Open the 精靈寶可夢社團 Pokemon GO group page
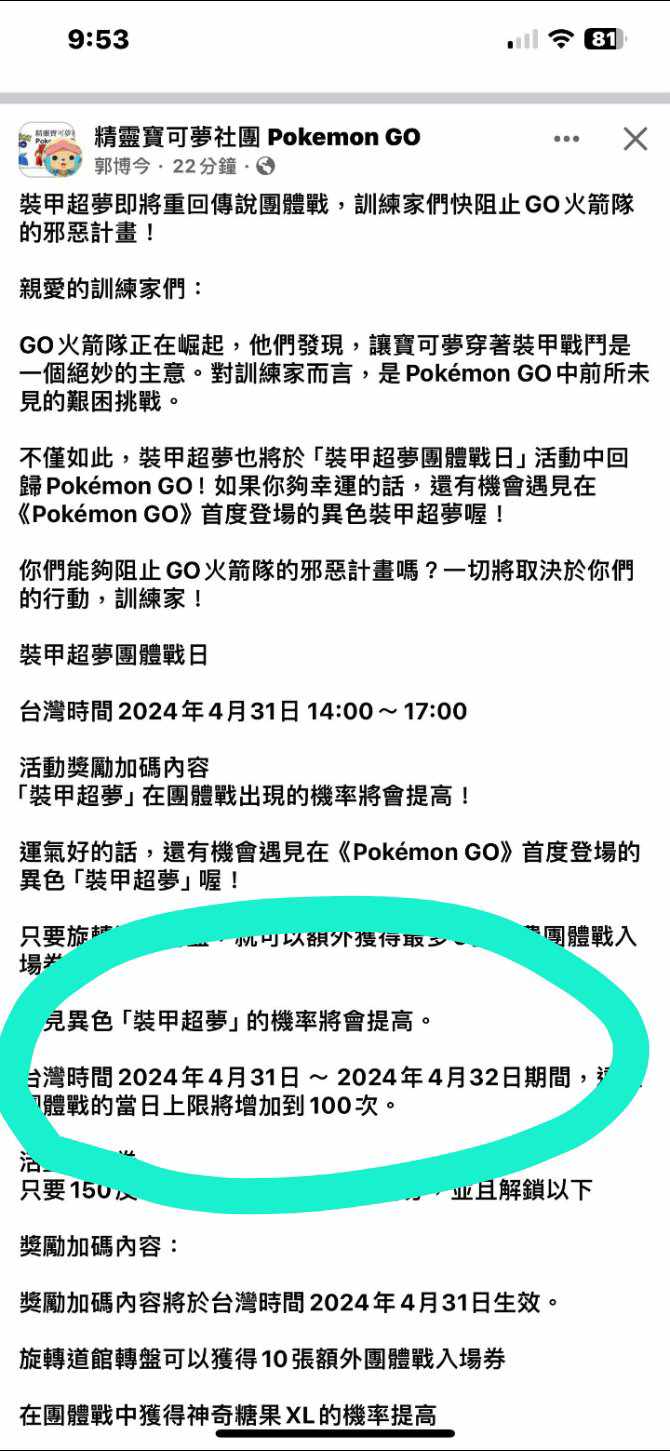 pos(257,137)
